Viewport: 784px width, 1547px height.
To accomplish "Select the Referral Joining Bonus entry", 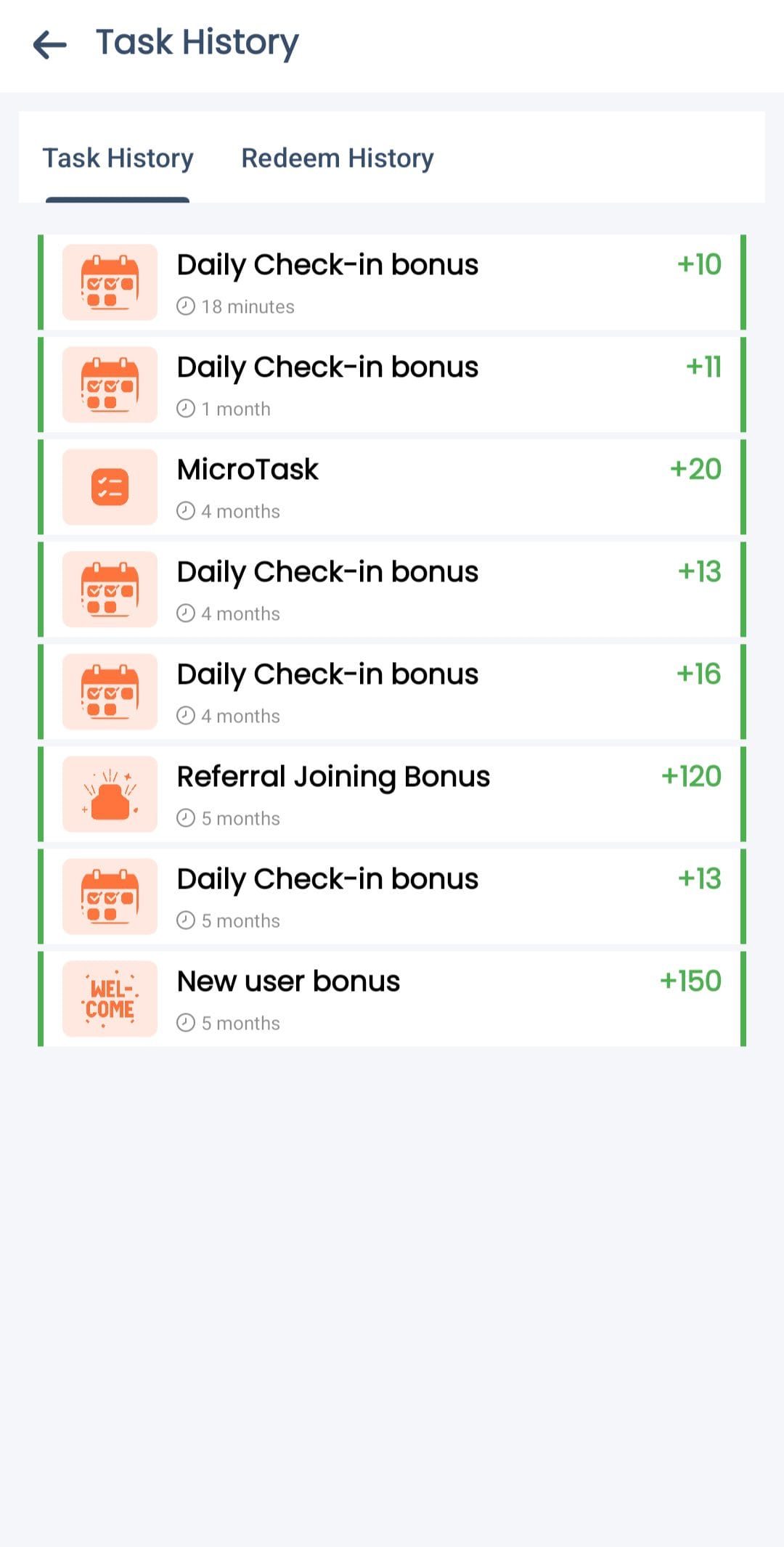I will click(392, 793).
